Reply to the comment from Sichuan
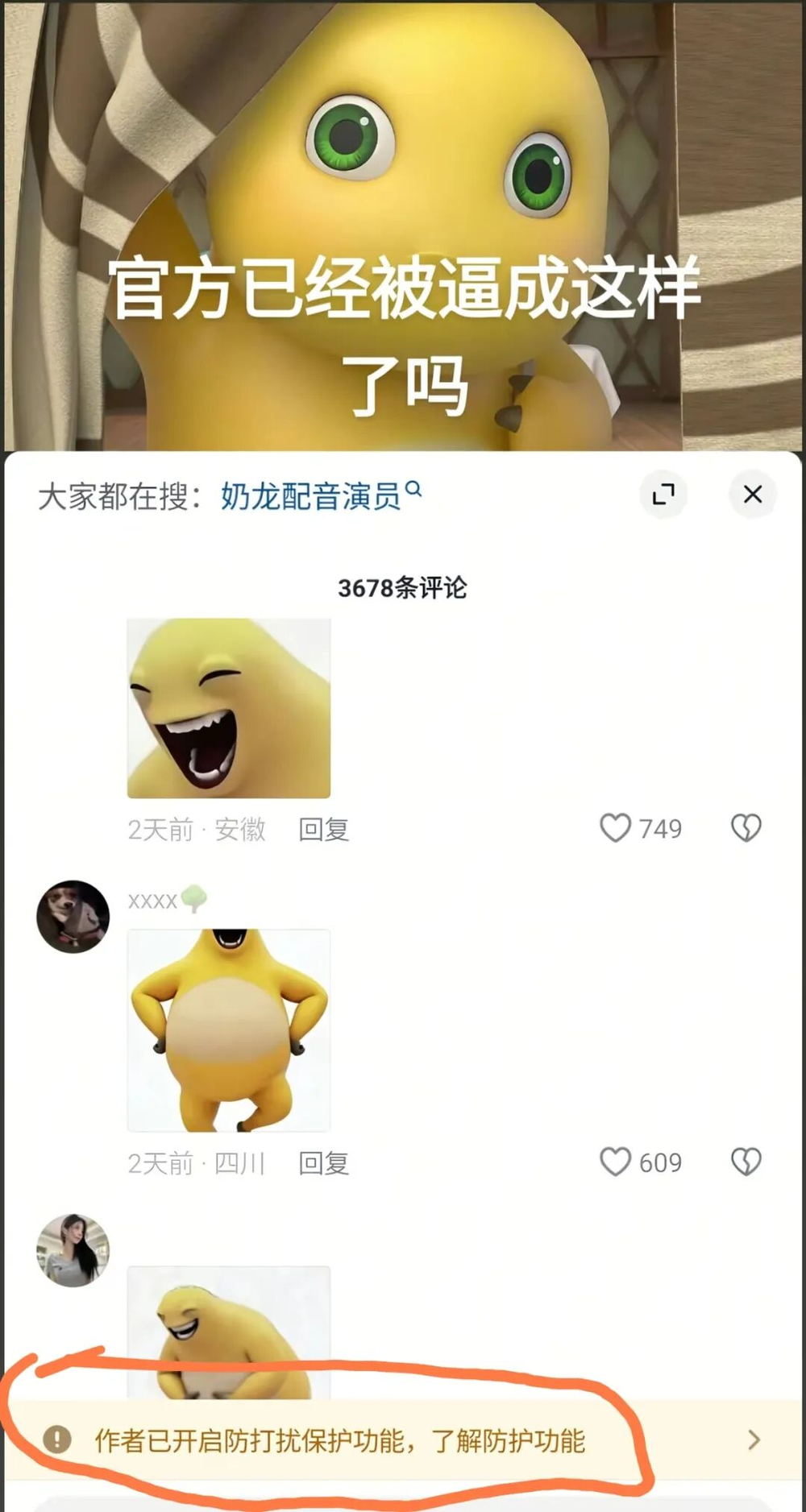Screen dimensions: 806x1512 click(323, 1163)
